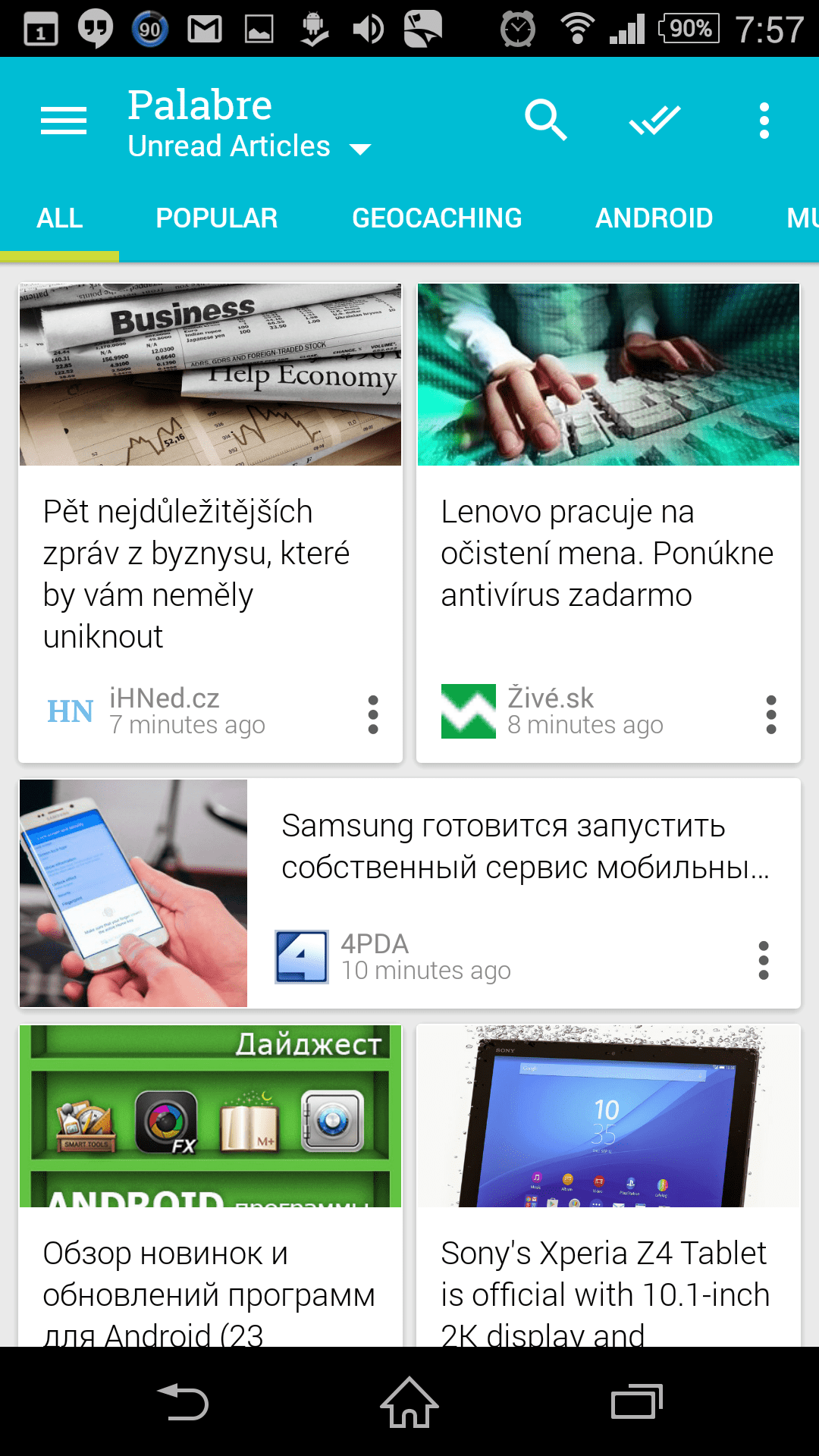Viewport: 819px width, 1456px height.
Task: Switch to the Geocaching tab
Action: [437, 218]
